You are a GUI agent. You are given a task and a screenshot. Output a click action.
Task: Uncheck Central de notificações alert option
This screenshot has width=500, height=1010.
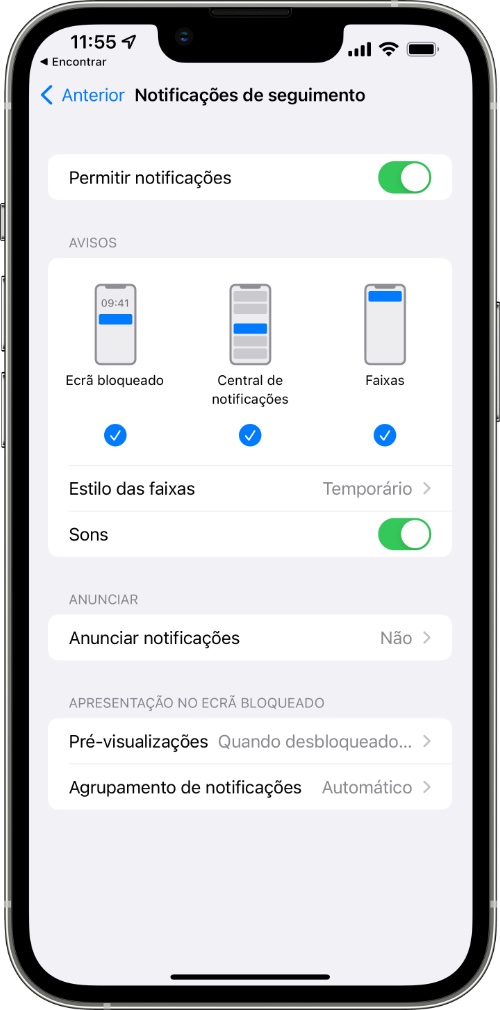[x=250, y=436]
